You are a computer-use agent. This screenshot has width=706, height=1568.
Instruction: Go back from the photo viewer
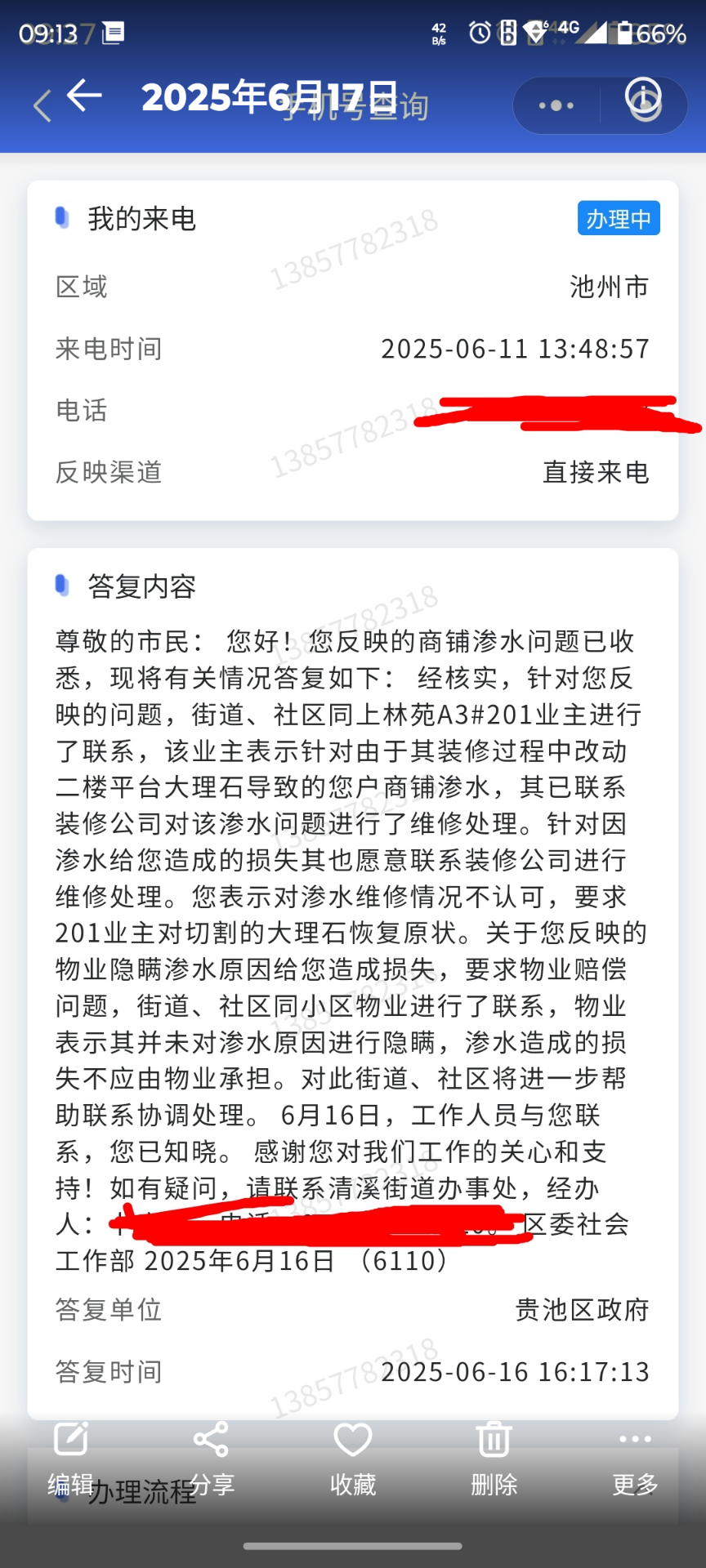coord(84,96)
